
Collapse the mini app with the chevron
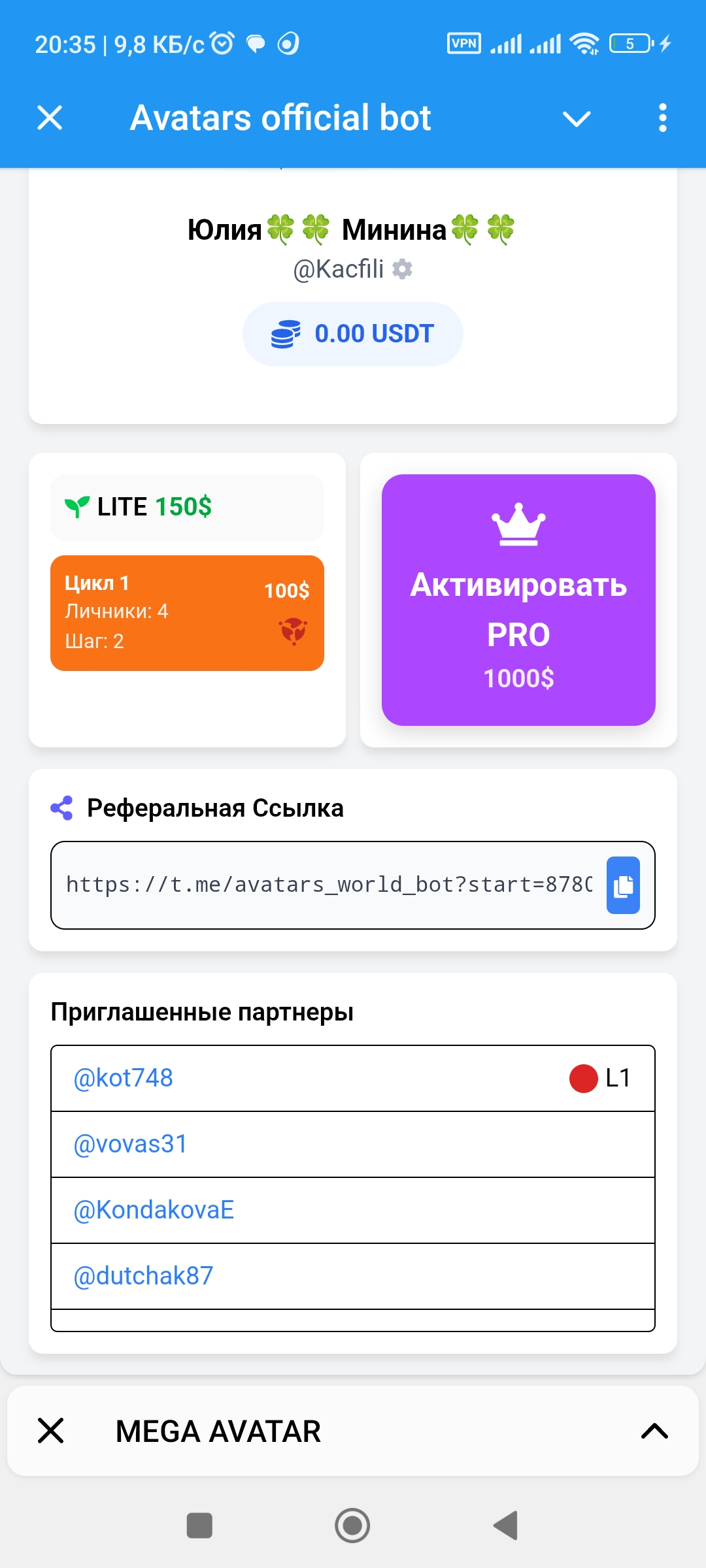pyautogui.click(x=577, y=119)
